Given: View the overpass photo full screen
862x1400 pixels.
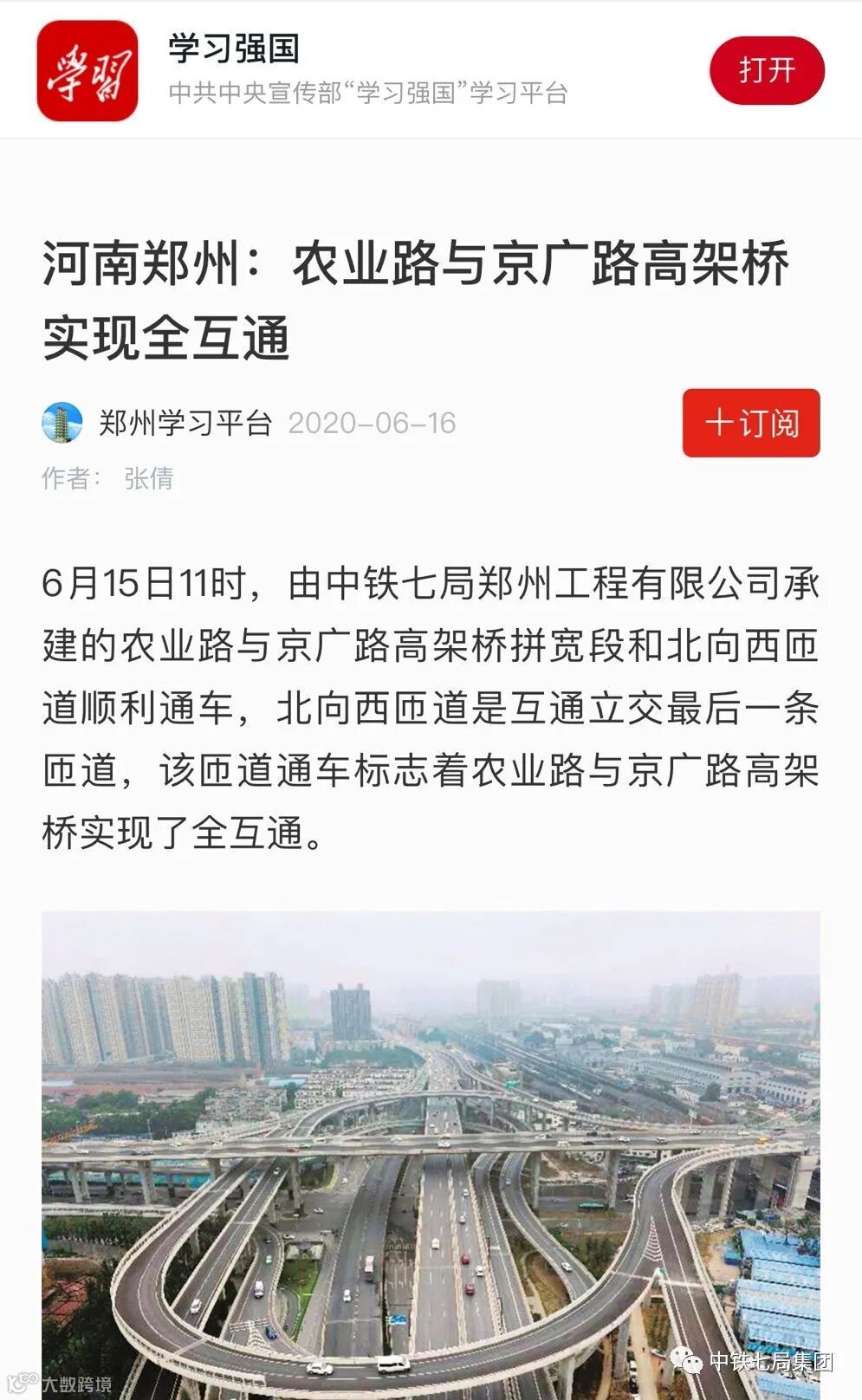Looking at the screenshot, I should tap(431, 1155).
